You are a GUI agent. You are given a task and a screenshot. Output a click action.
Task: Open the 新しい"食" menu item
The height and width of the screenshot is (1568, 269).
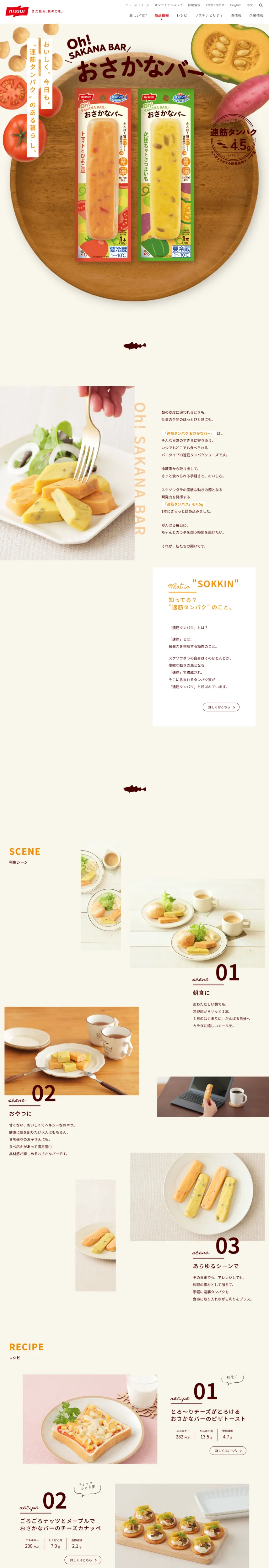coord(138,15)
